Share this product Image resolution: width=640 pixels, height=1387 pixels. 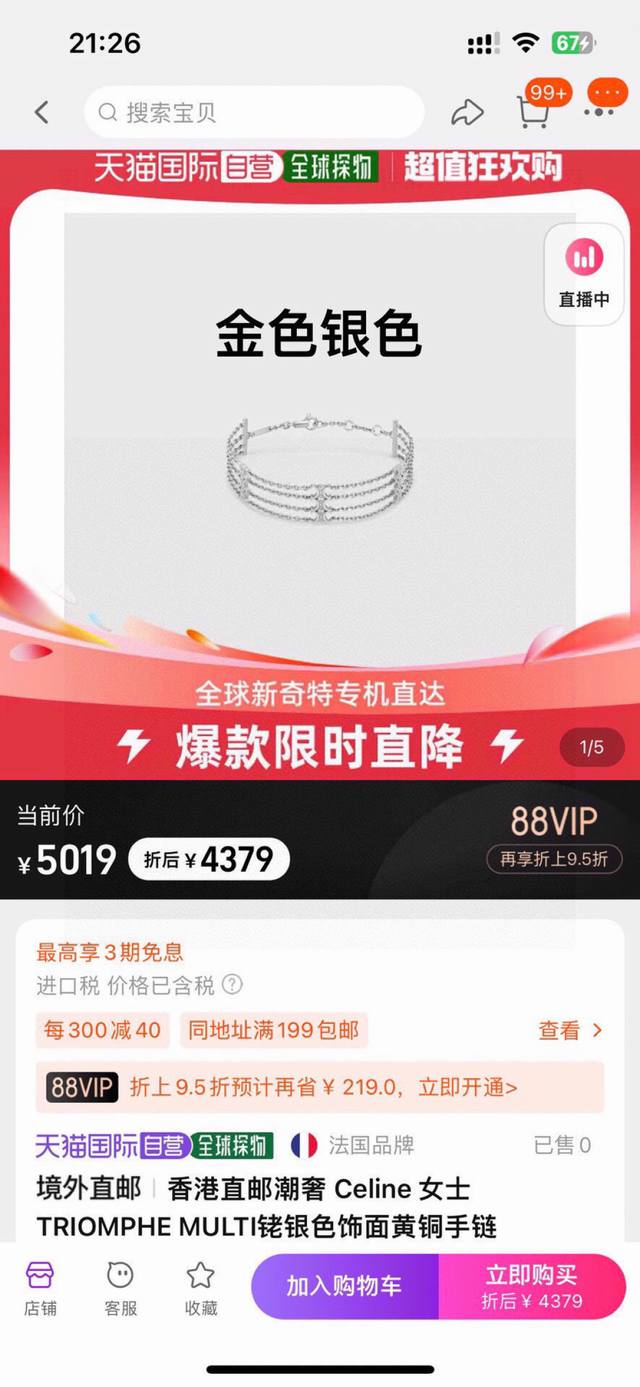[467, 112]
